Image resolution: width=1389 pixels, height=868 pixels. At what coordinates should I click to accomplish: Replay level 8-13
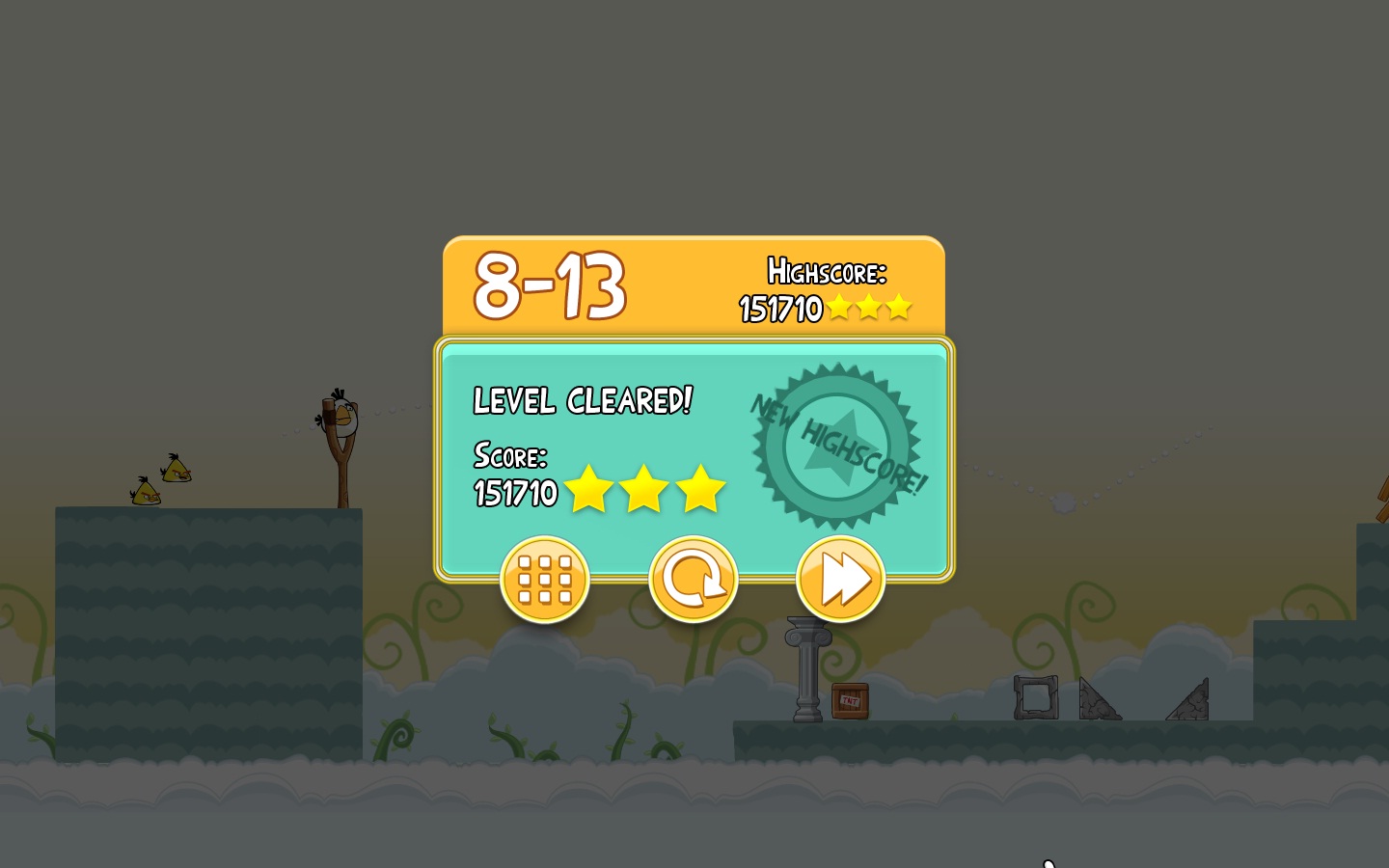click(x=693, y=580)
